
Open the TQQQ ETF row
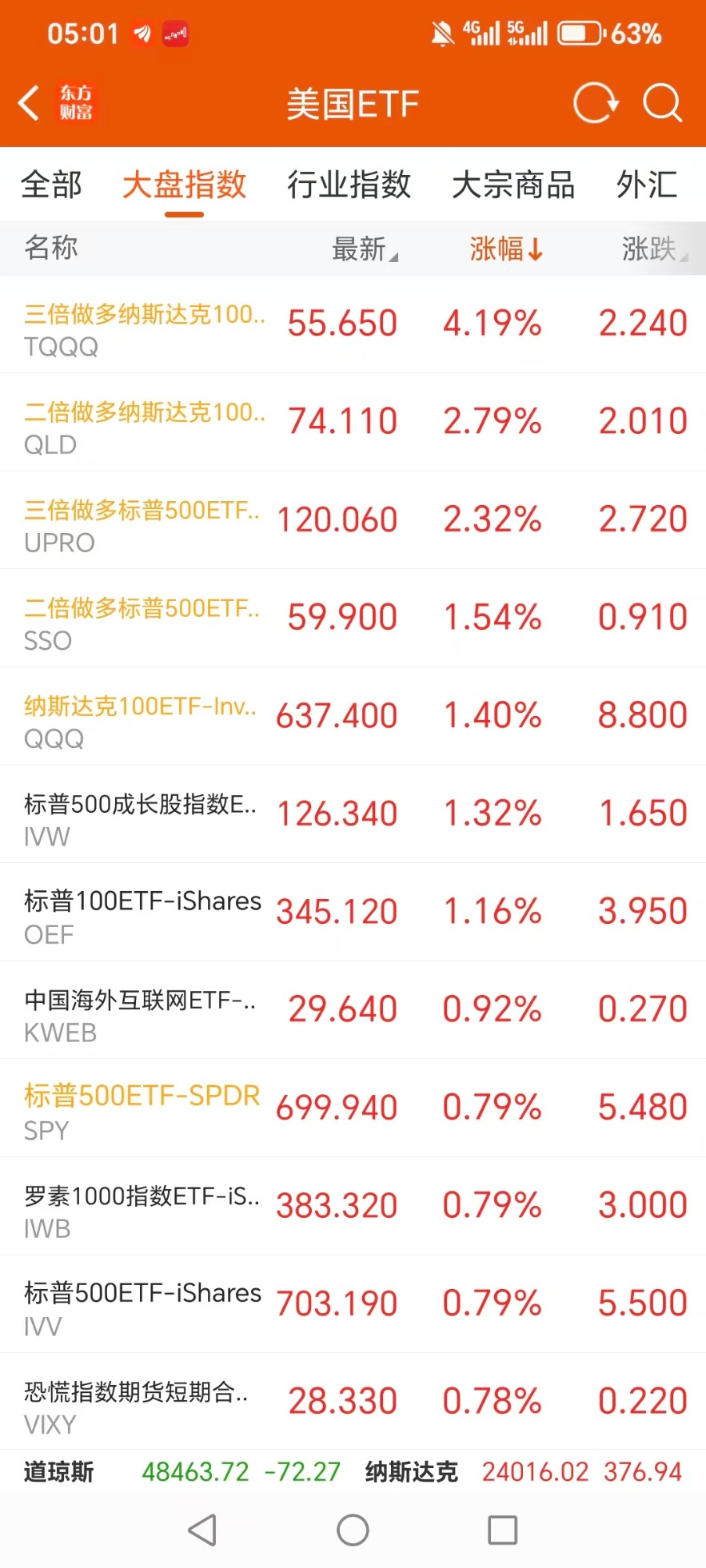coord(352,325)
